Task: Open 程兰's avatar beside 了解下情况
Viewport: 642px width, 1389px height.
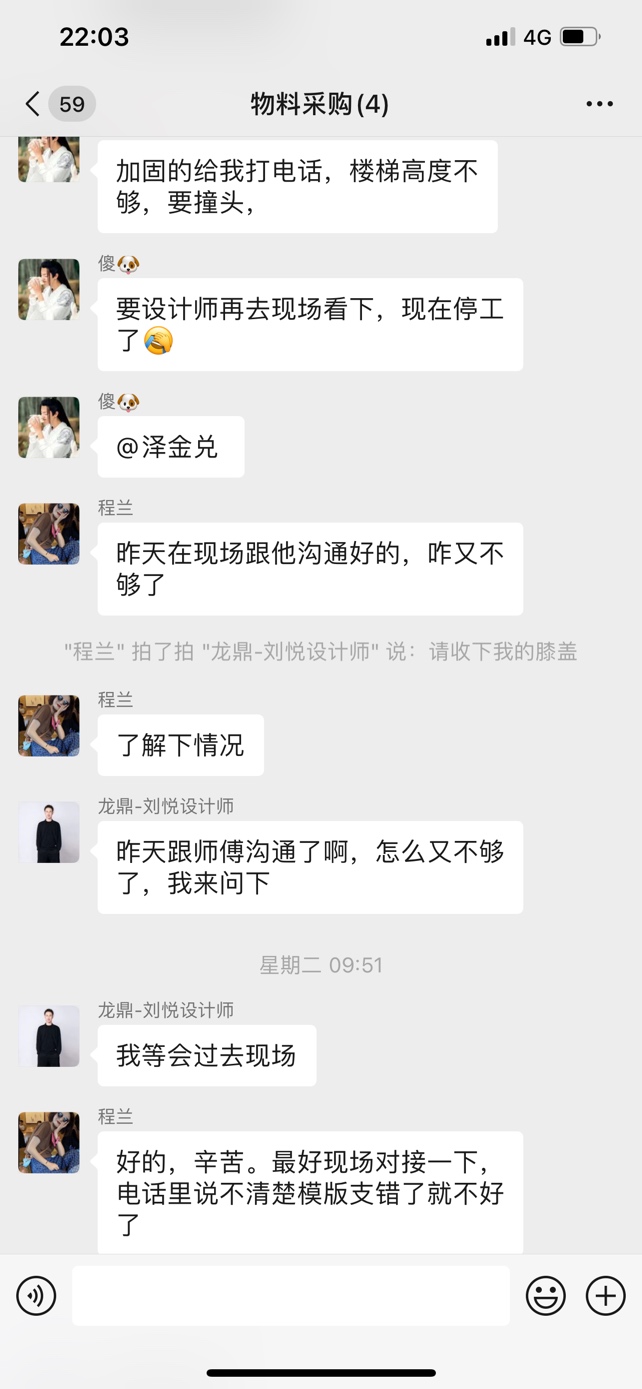Action: pos(49,725)
